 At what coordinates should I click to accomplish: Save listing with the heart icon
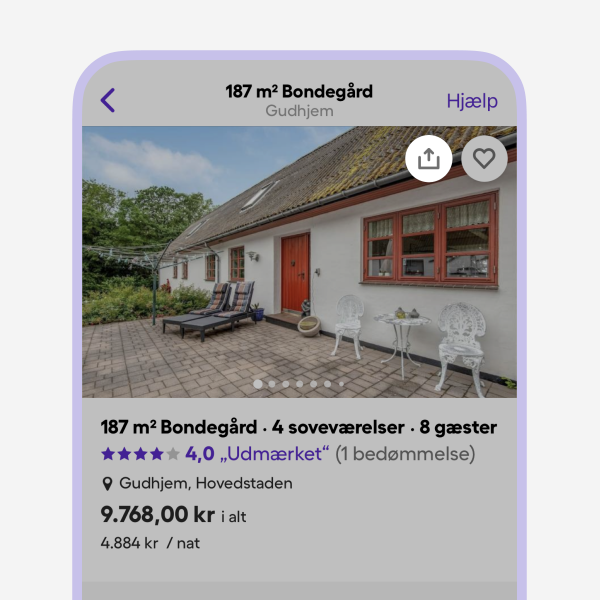tap(484, 158)
